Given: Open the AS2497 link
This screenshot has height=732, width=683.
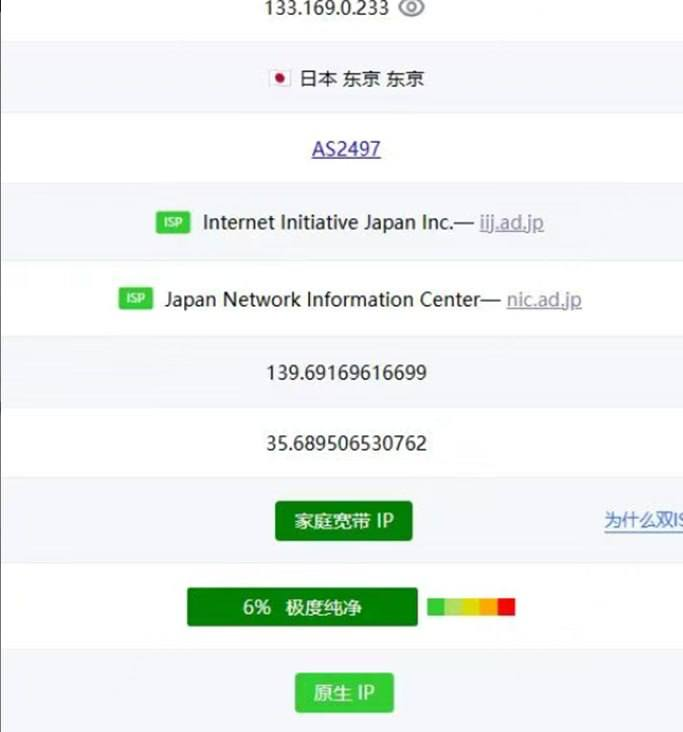Looking at the screenshot, I should [x=346, y=149].
